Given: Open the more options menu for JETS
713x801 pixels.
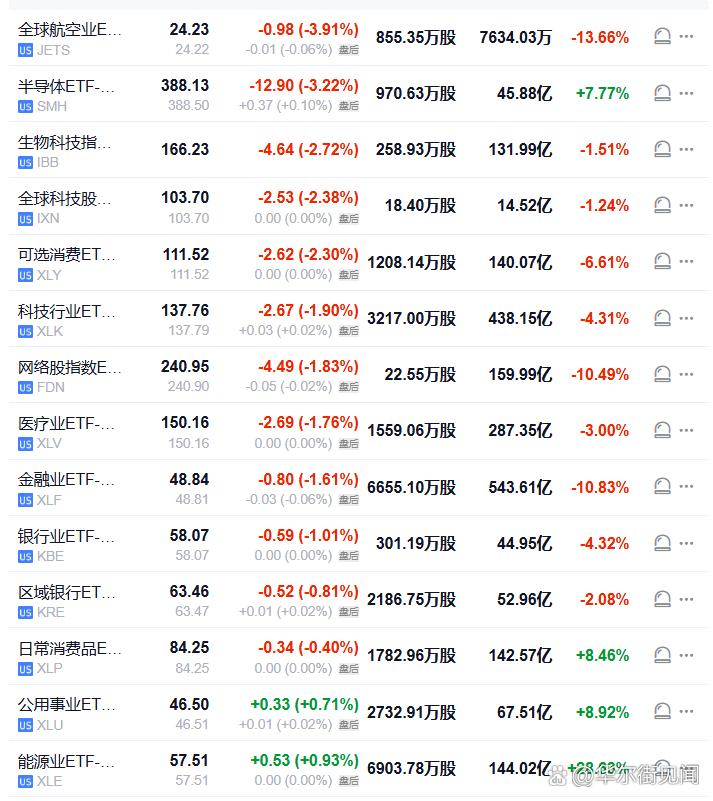Looking at the screenshot, I should click(x=686, y=37).
